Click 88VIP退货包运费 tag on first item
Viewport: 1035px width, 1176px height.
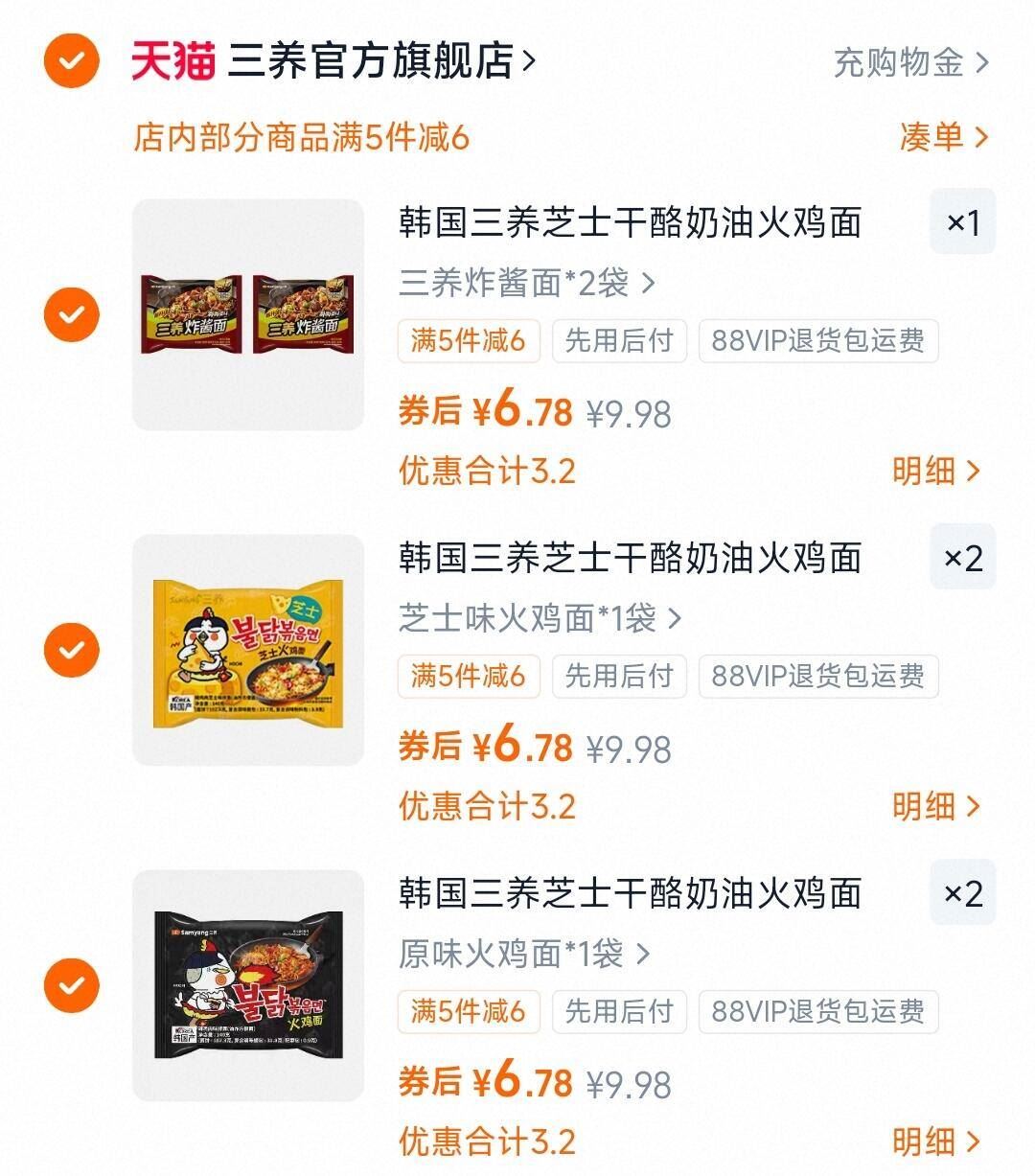click(817, 340)
